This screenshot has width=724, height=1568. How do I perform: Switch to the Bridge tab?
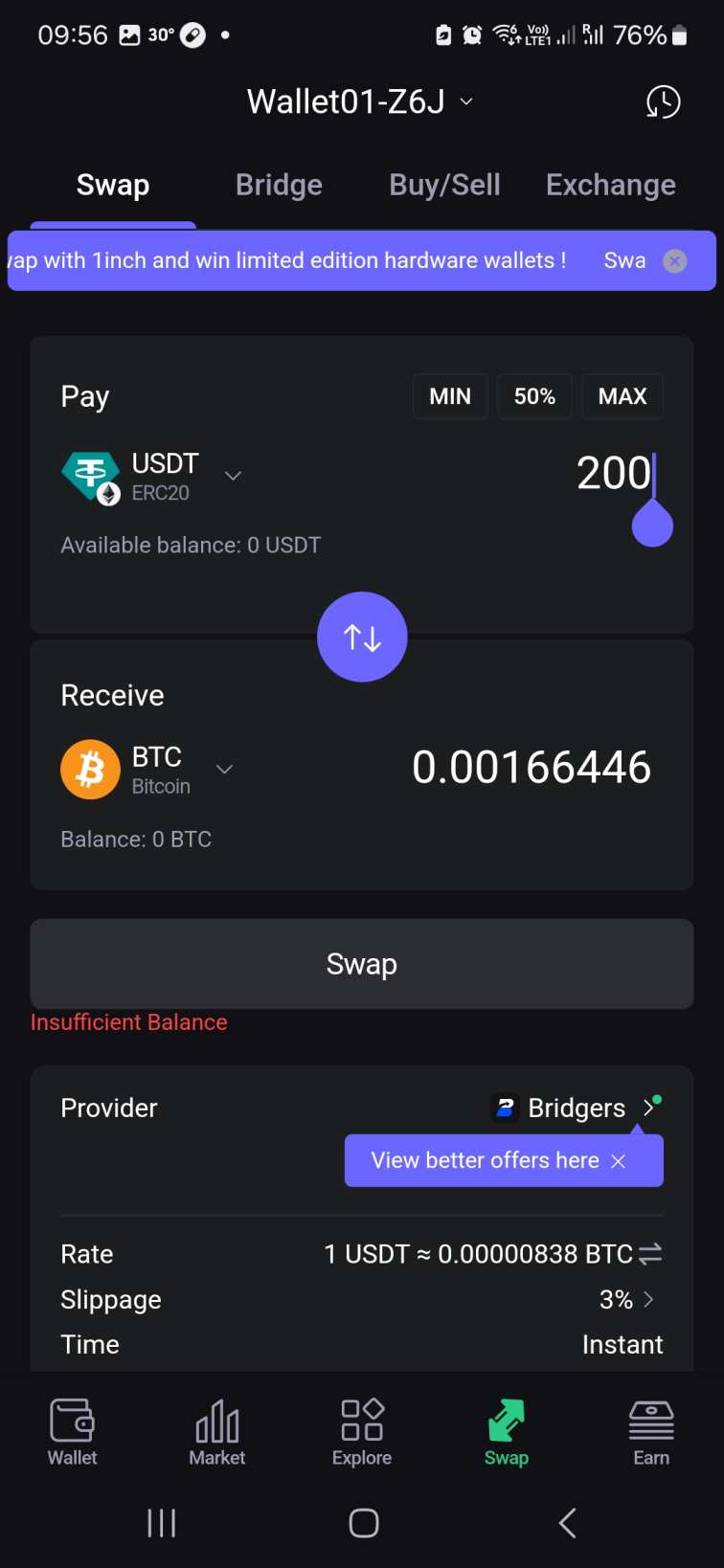point(279,184)
